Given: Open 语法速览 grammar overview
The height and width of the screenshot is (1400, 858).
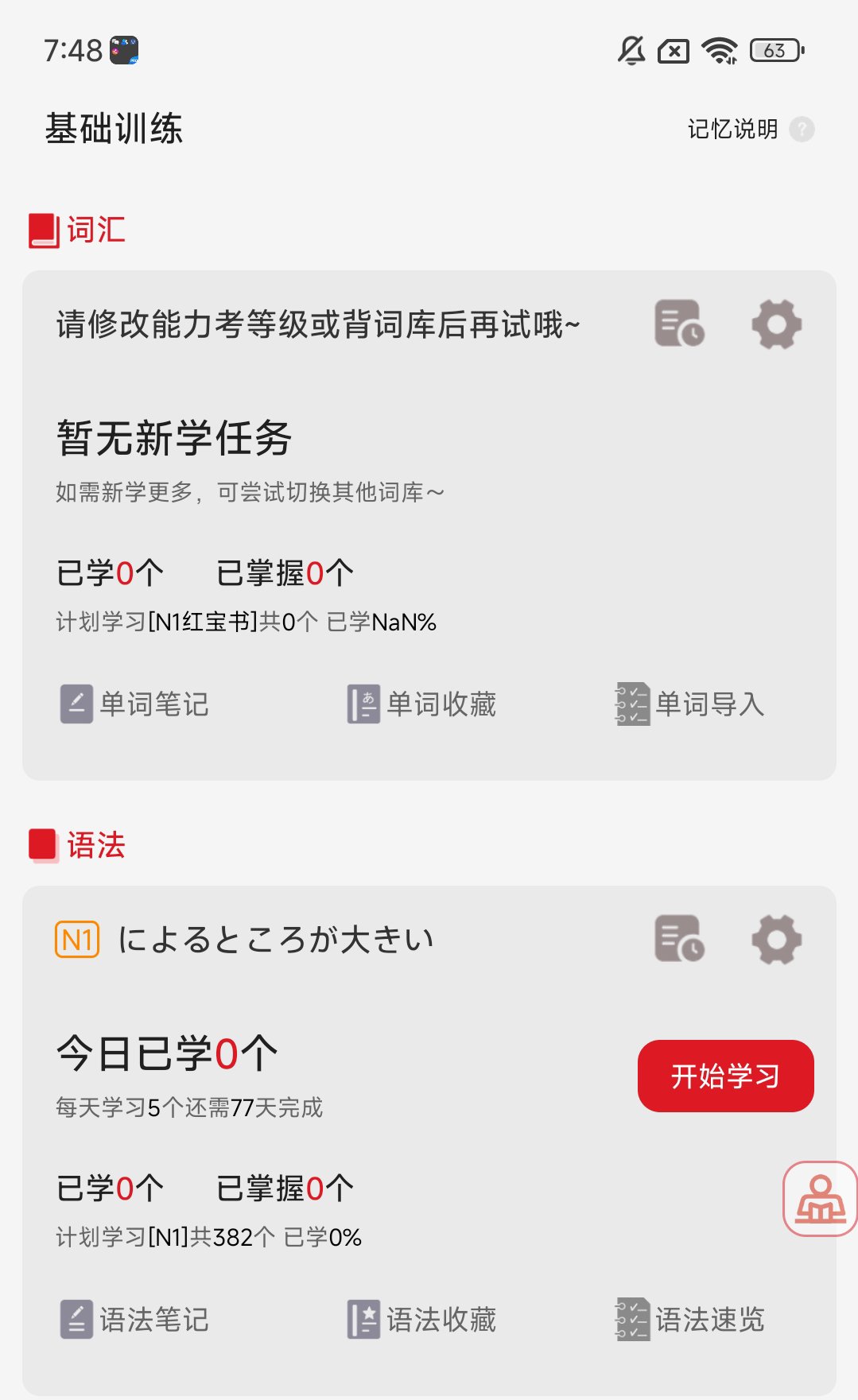Looking at the screenshot, I should tap(689, 1320).
